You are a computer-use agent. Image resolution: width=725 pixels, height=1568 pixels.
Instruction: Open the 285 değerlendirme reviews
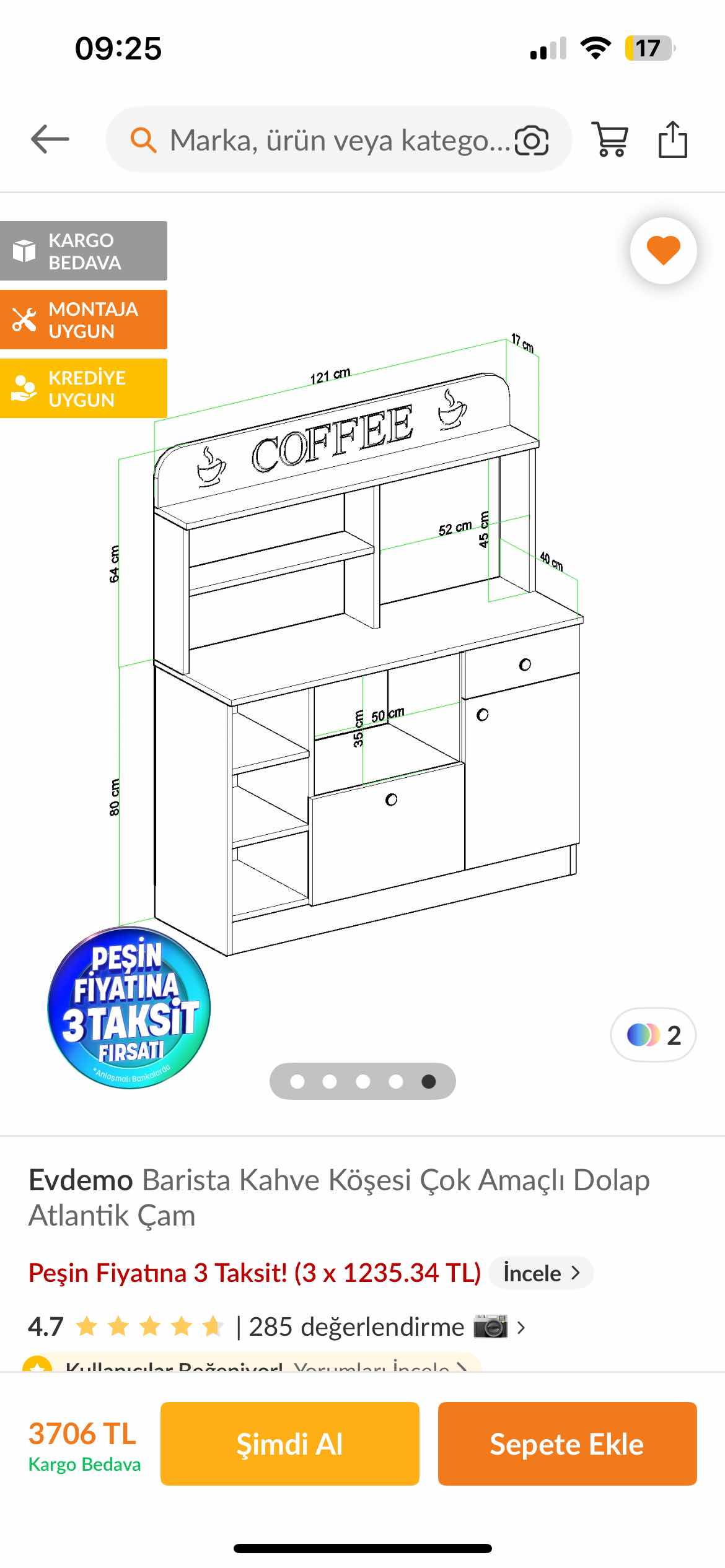356,1327
